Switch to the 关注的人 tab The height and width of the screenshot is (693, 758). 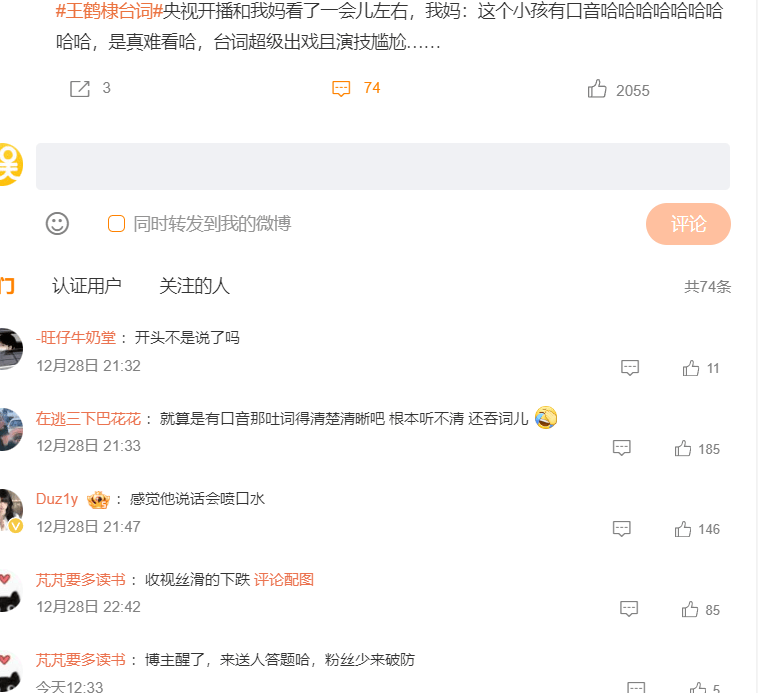pos(194,286)
